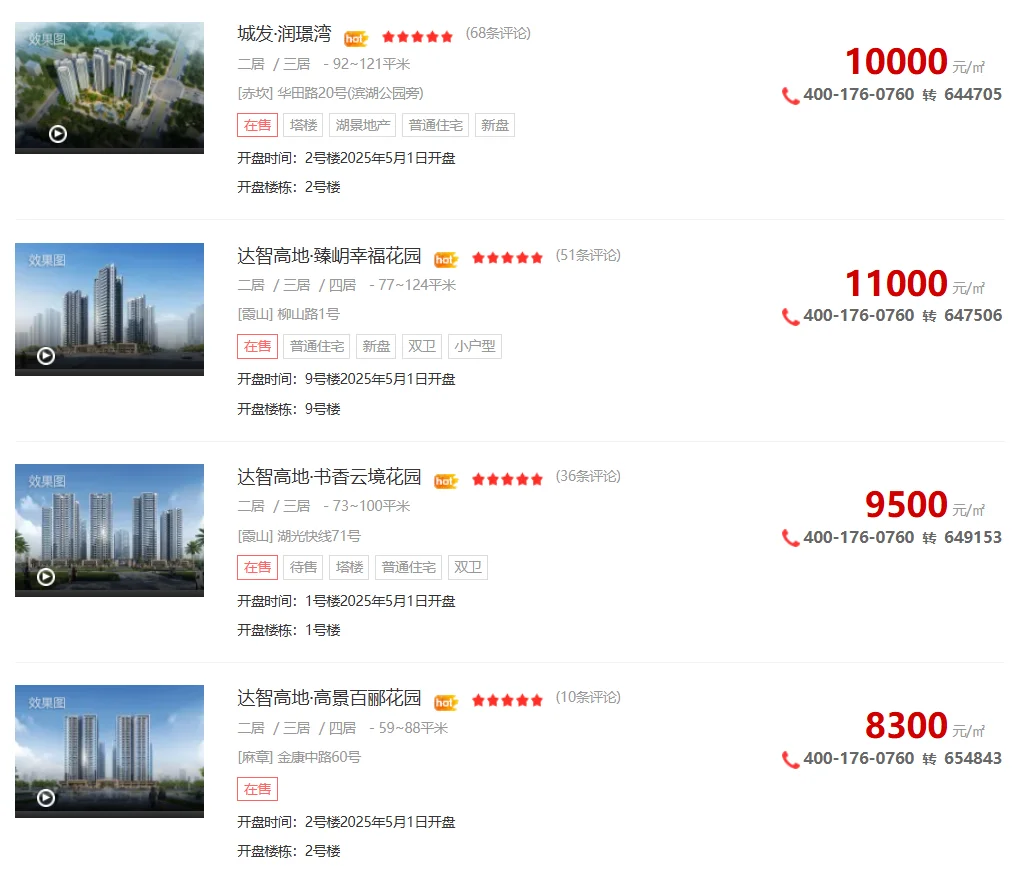1025x869 pixels.
Task: Open the 臻岄幸福花园 rendering thumbnail
Action: point(109,308)
